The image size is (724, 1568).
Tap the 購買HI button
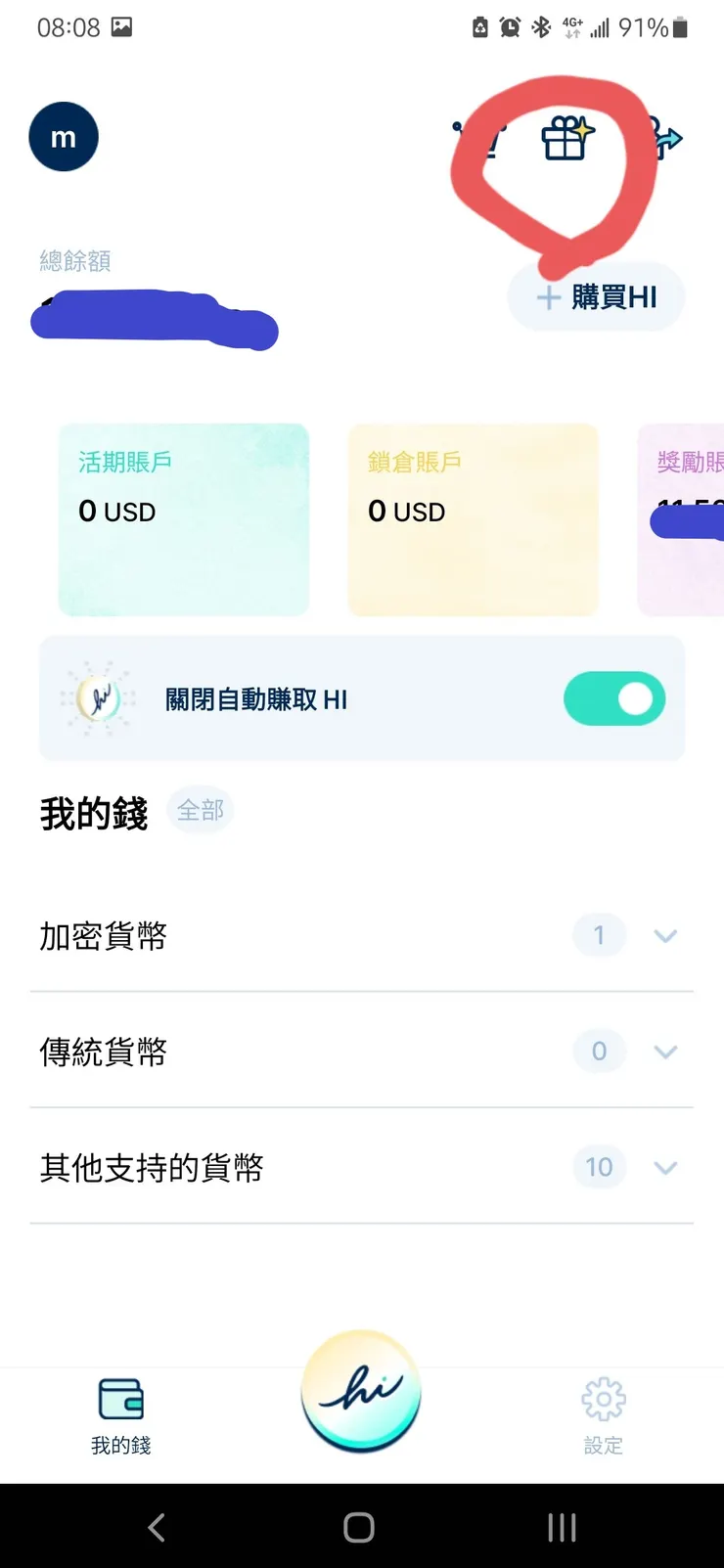(x=596, y=296)
